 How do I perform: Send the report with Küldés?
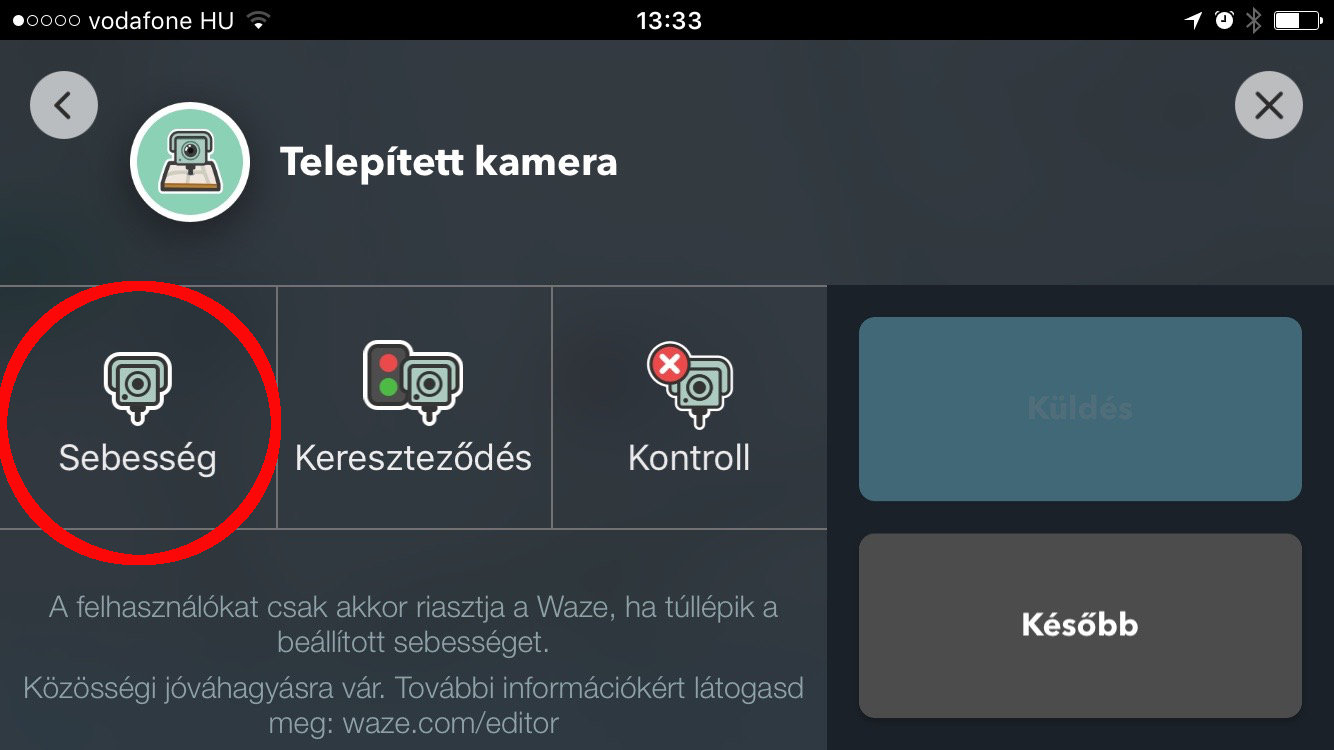tap(1080, 409)
